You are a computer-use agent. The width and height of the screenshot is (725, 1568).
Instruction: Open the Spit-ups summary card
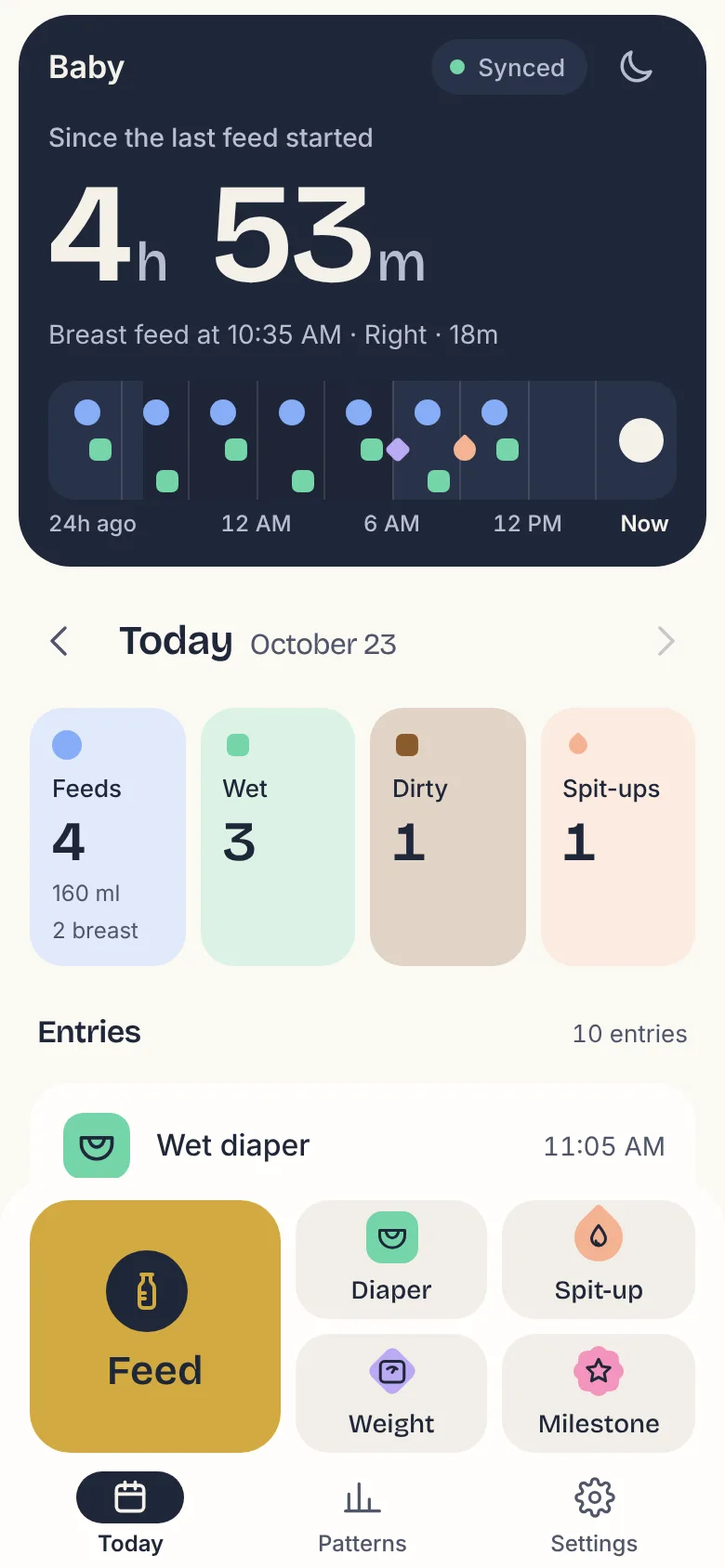(x=618, y=836)
